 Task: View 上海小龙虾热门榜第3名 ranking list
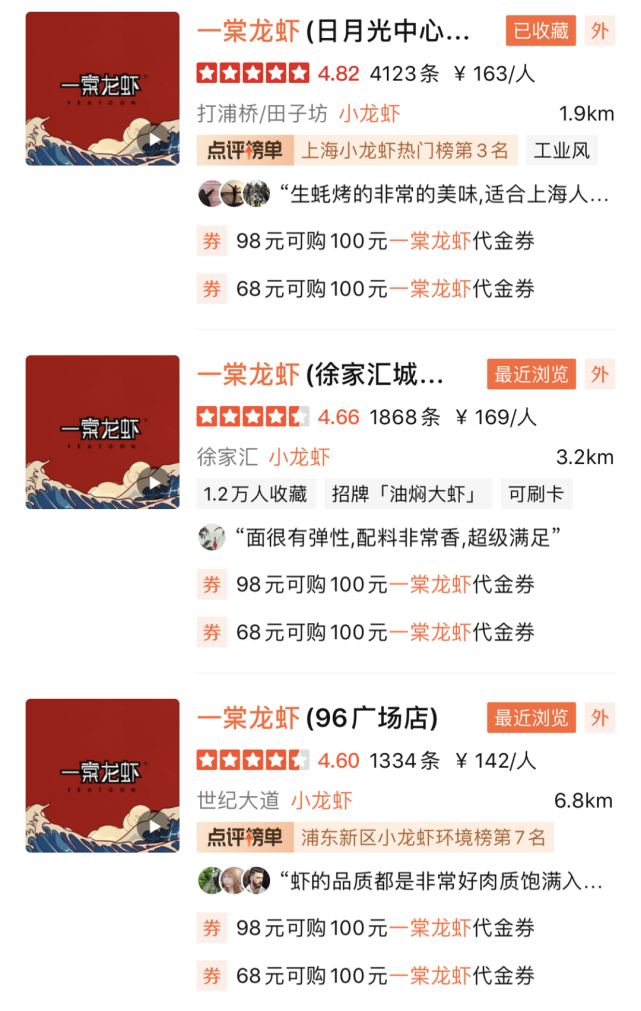357,151
